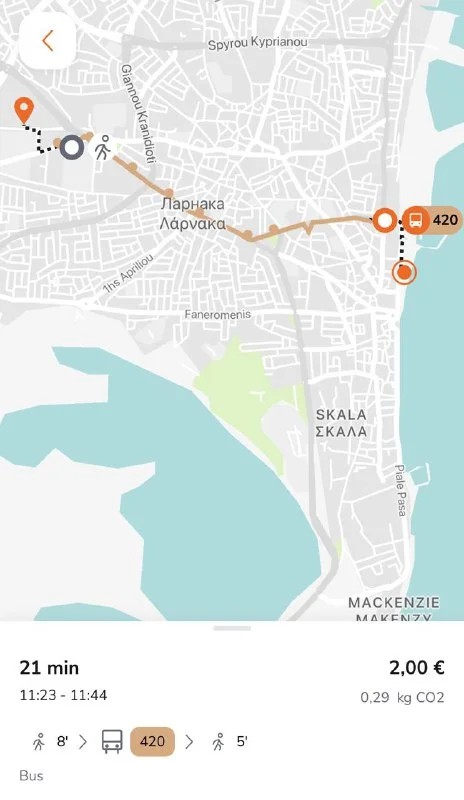Tap the orange destination pin on map
The height and width of the screenshot is (800, 464).
[x=24, y=111]
